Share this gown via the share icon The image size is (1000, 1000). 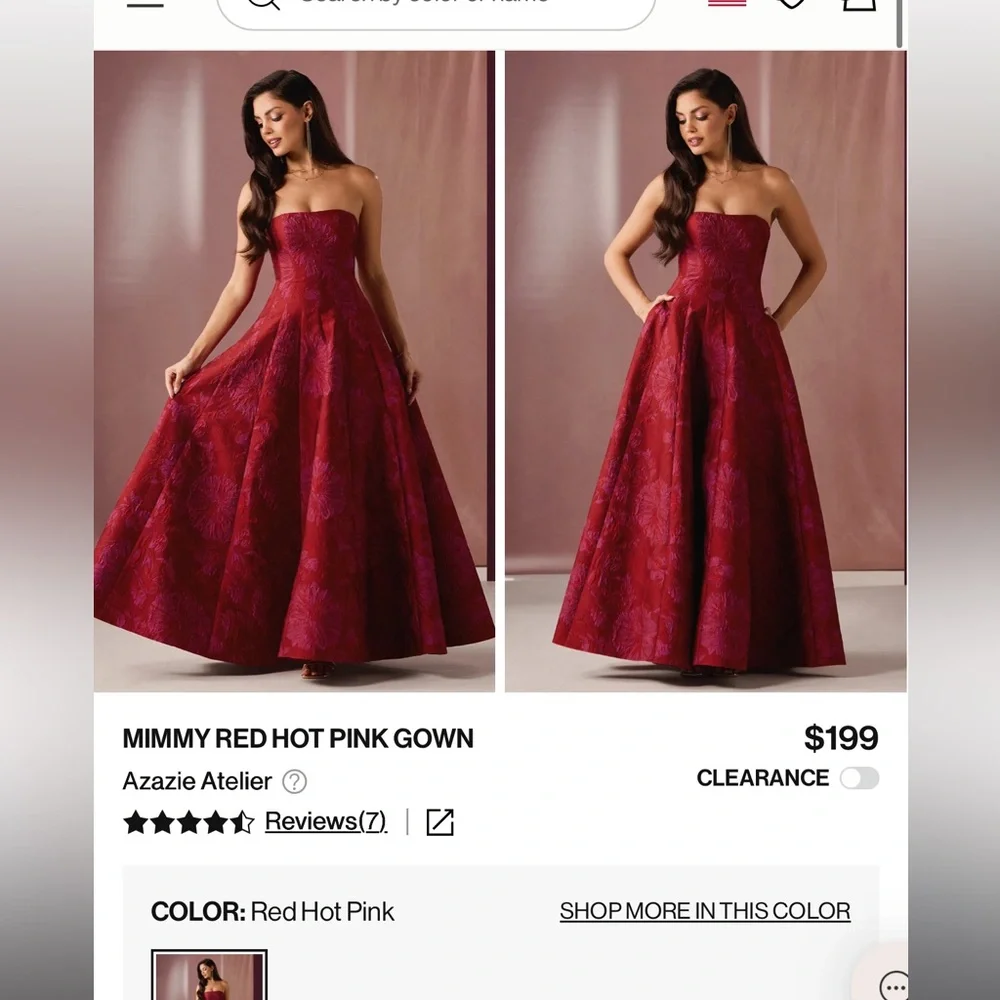point(440,822)
